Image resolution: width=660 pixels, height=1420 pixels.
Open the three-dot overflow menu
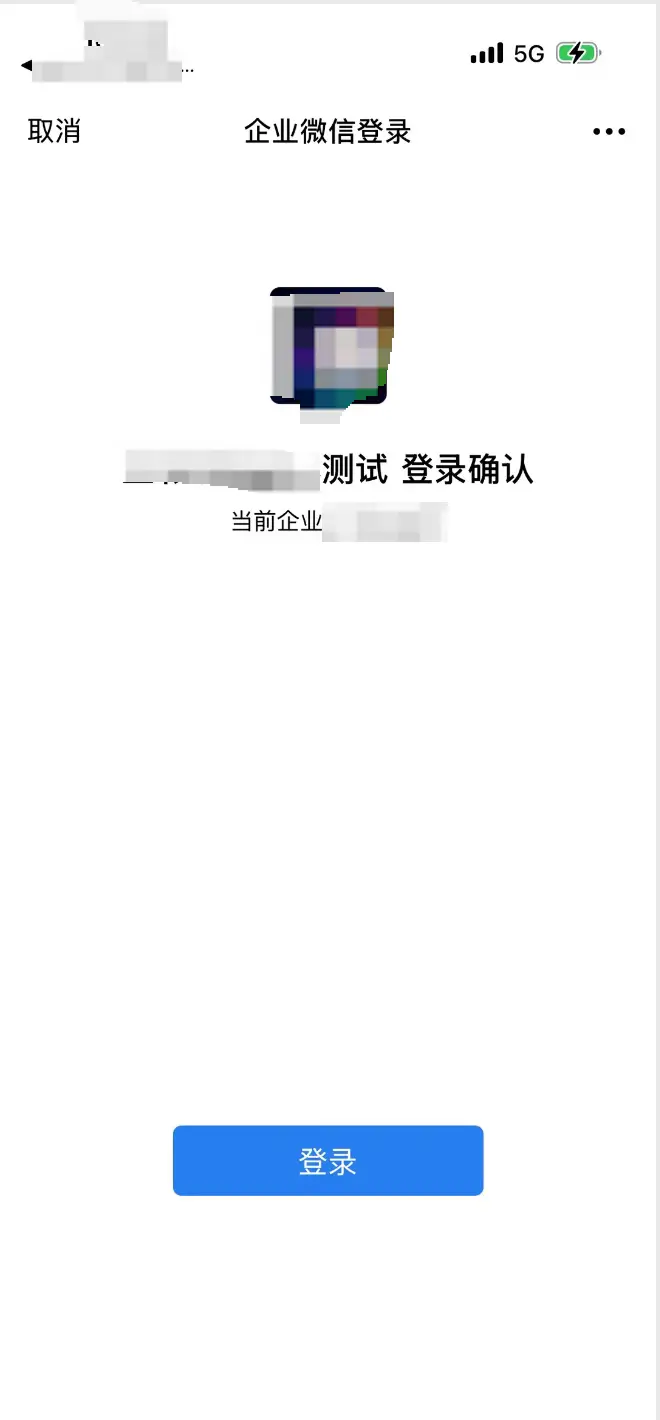(608, 132)
